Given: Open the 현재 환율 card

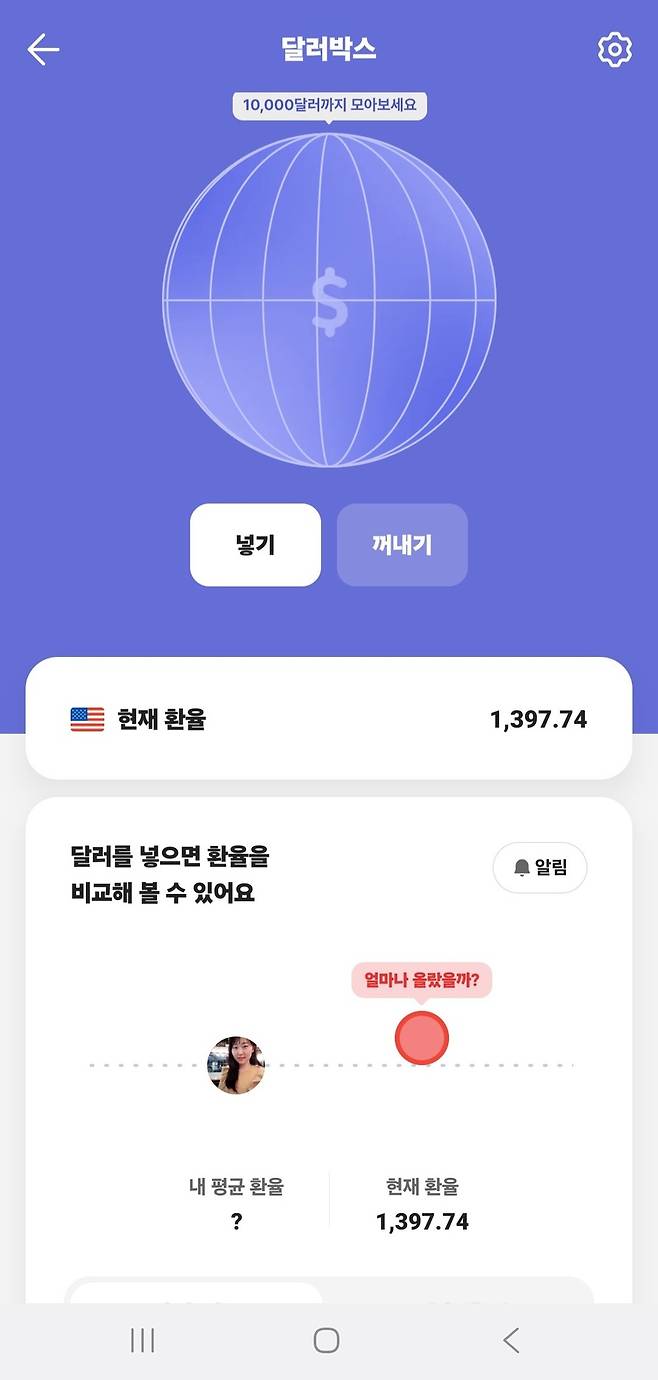Looking at the screenshot, I should (328, 719).
